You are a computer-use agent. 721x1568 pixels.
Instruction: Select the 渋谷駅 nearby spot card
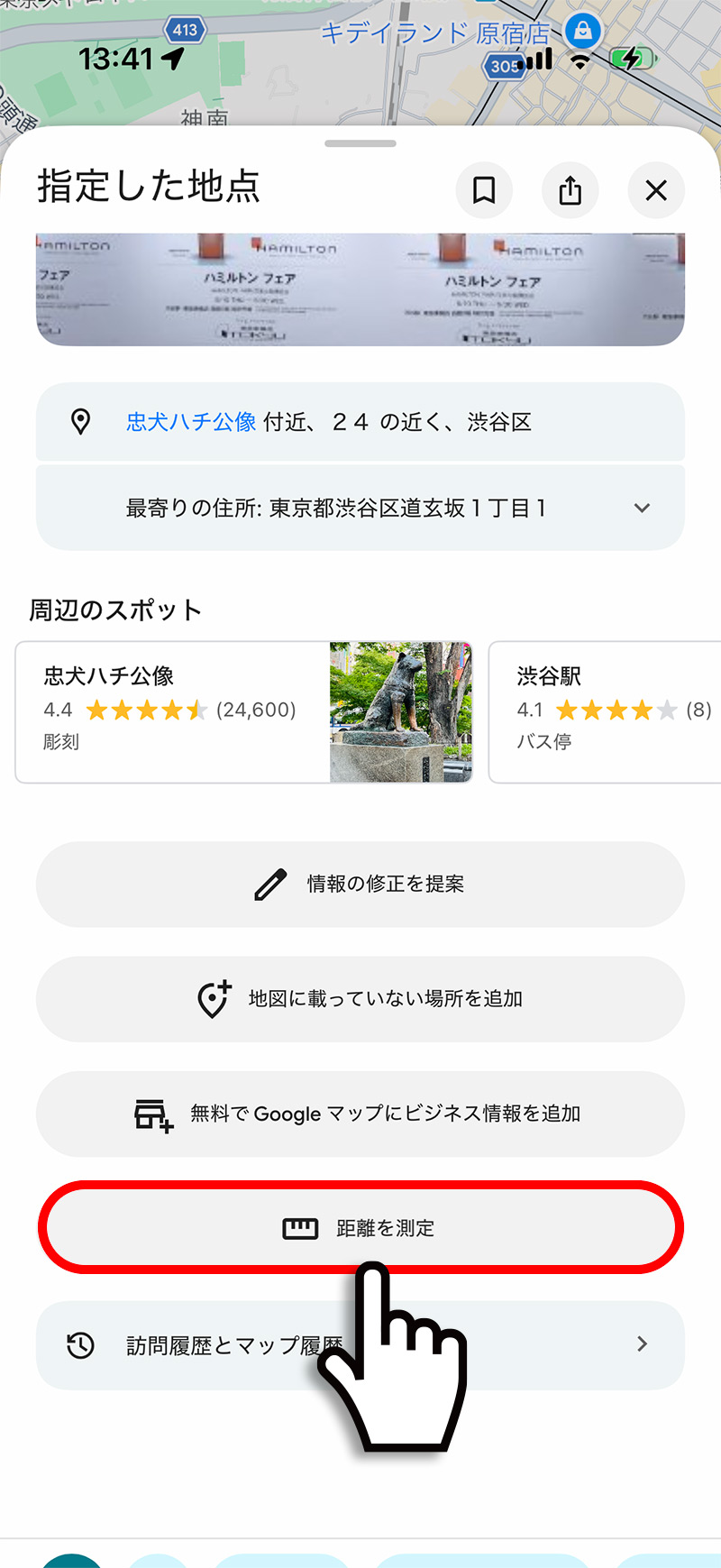604,711
